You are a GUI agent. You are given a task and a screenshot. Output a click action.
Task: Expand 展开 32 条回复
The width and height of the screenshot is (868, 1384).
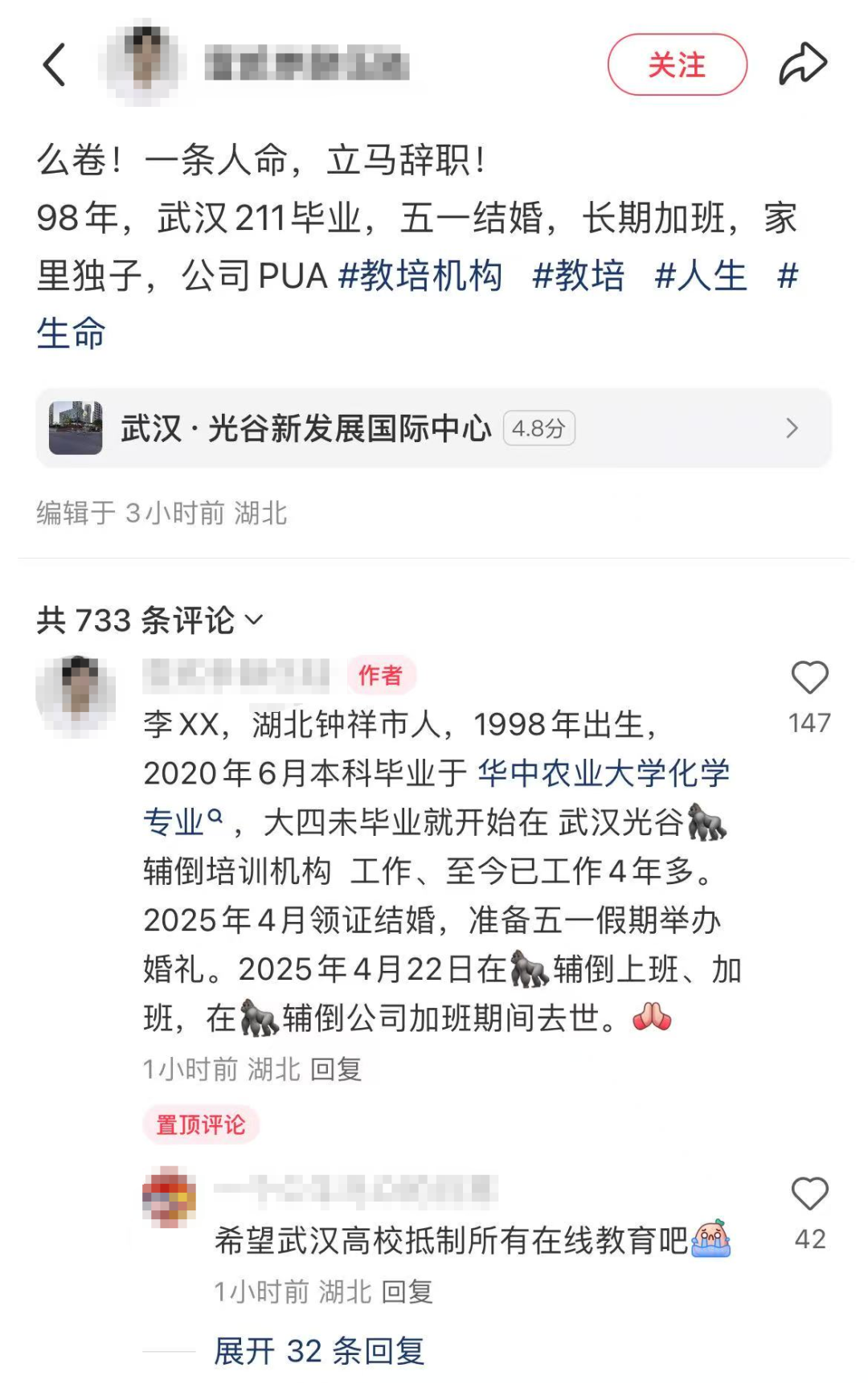(x=319, y=1351)
